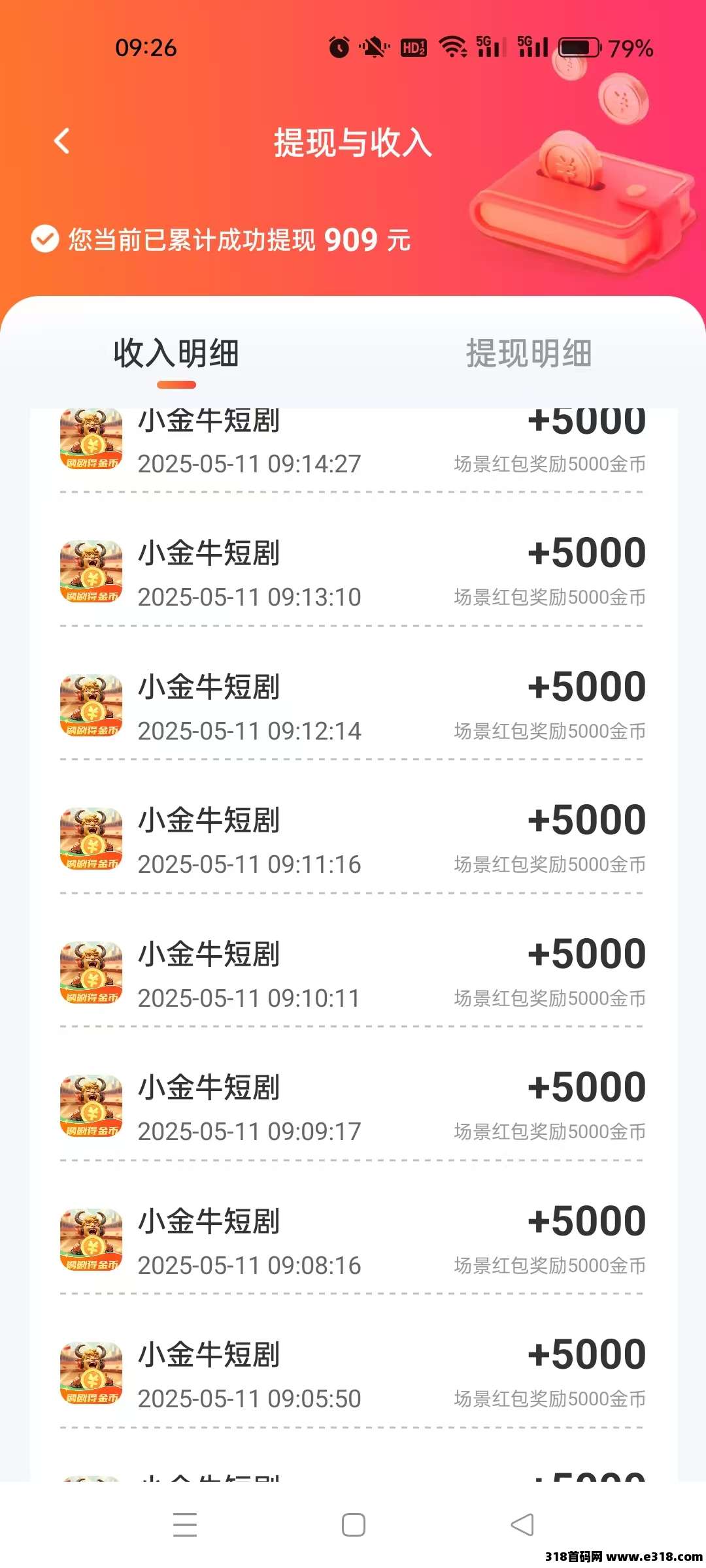Switch to the 提现明细 tab
This screenshot has width=706, height=1568.
pos(528,353)
